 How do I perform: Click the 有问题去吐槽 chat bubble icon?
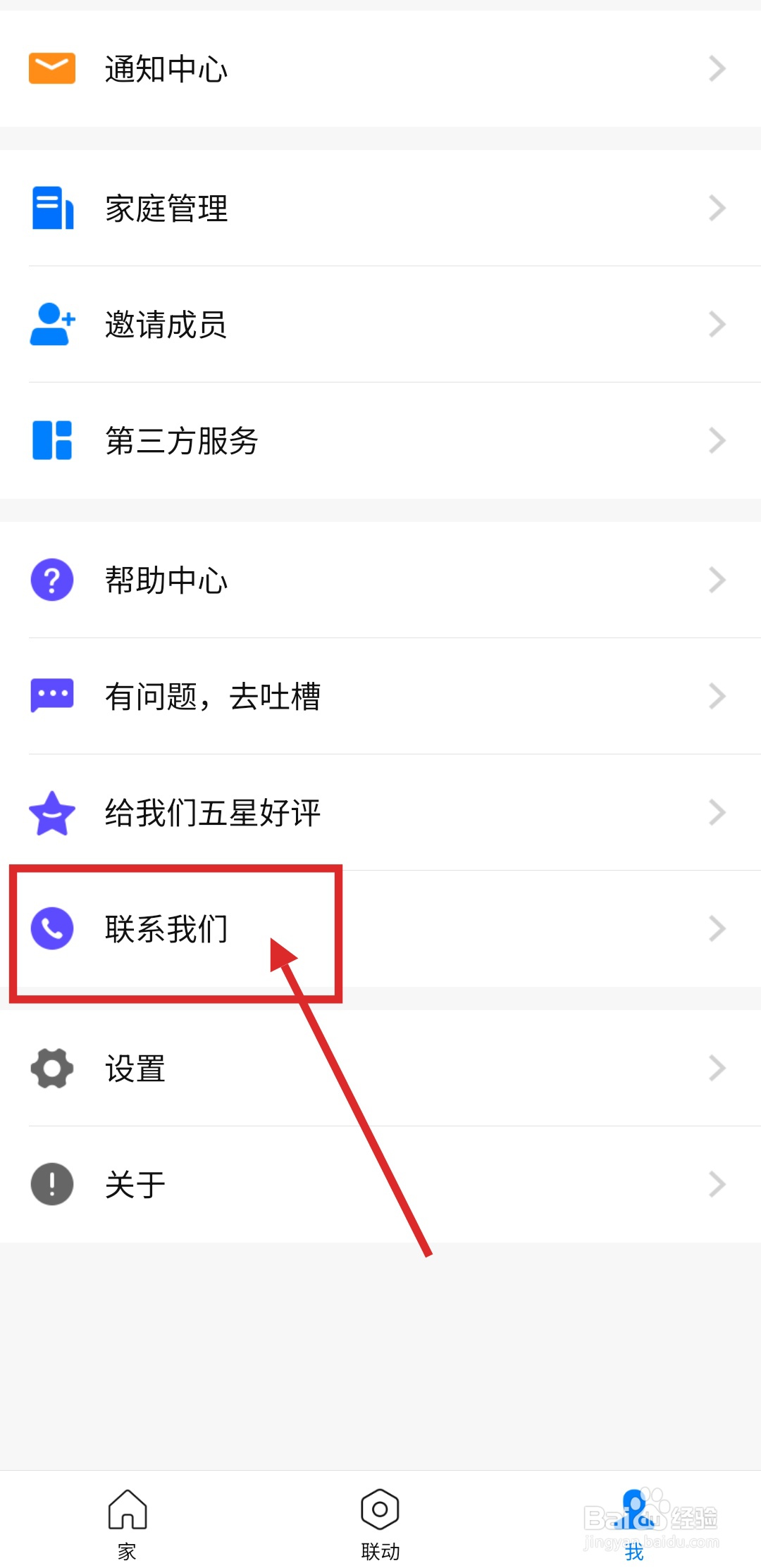coord(51,696)
